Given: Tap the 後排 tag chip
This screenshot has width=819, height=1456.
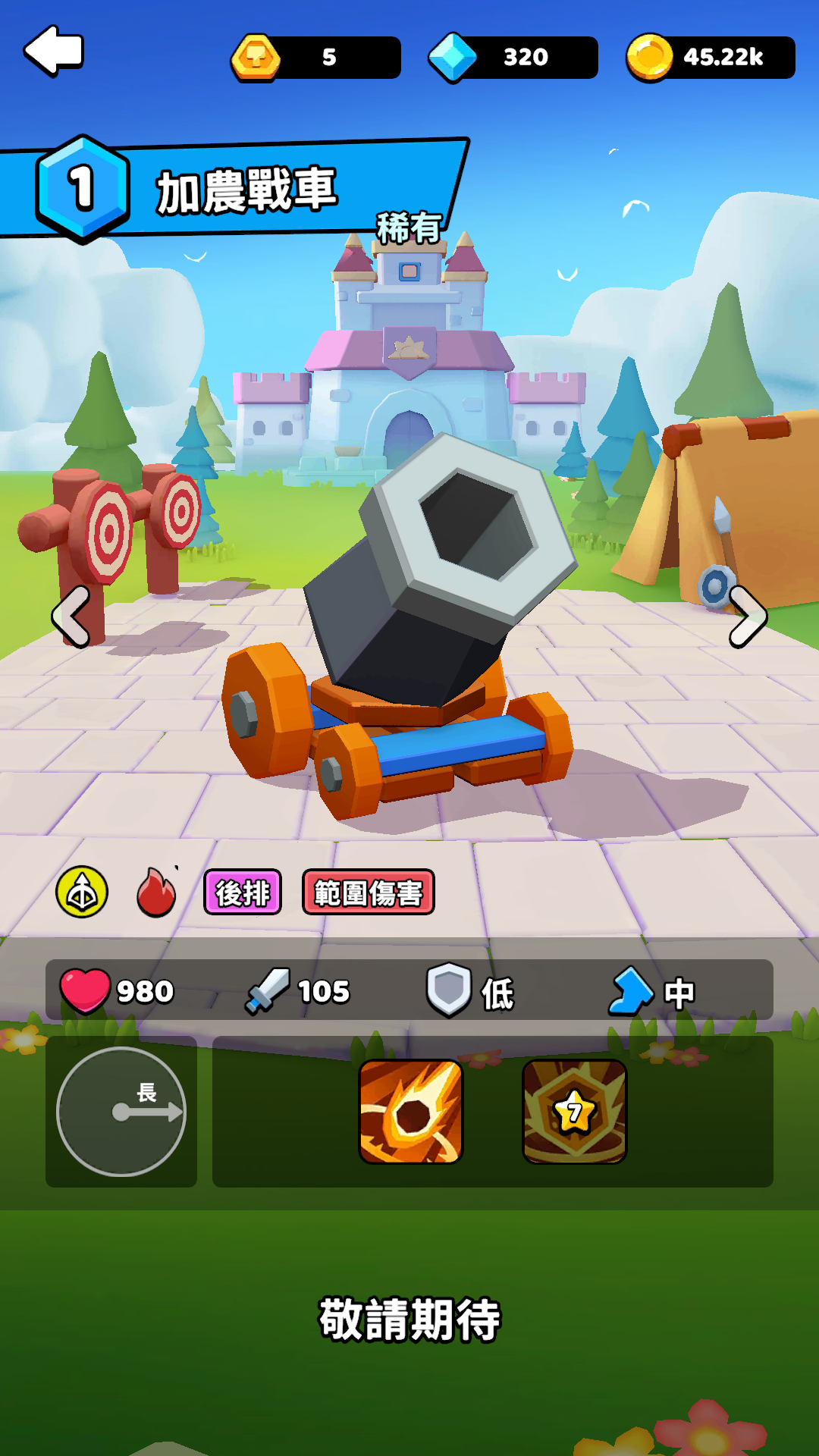Looking at the screenshot, I should coord(243,893).
